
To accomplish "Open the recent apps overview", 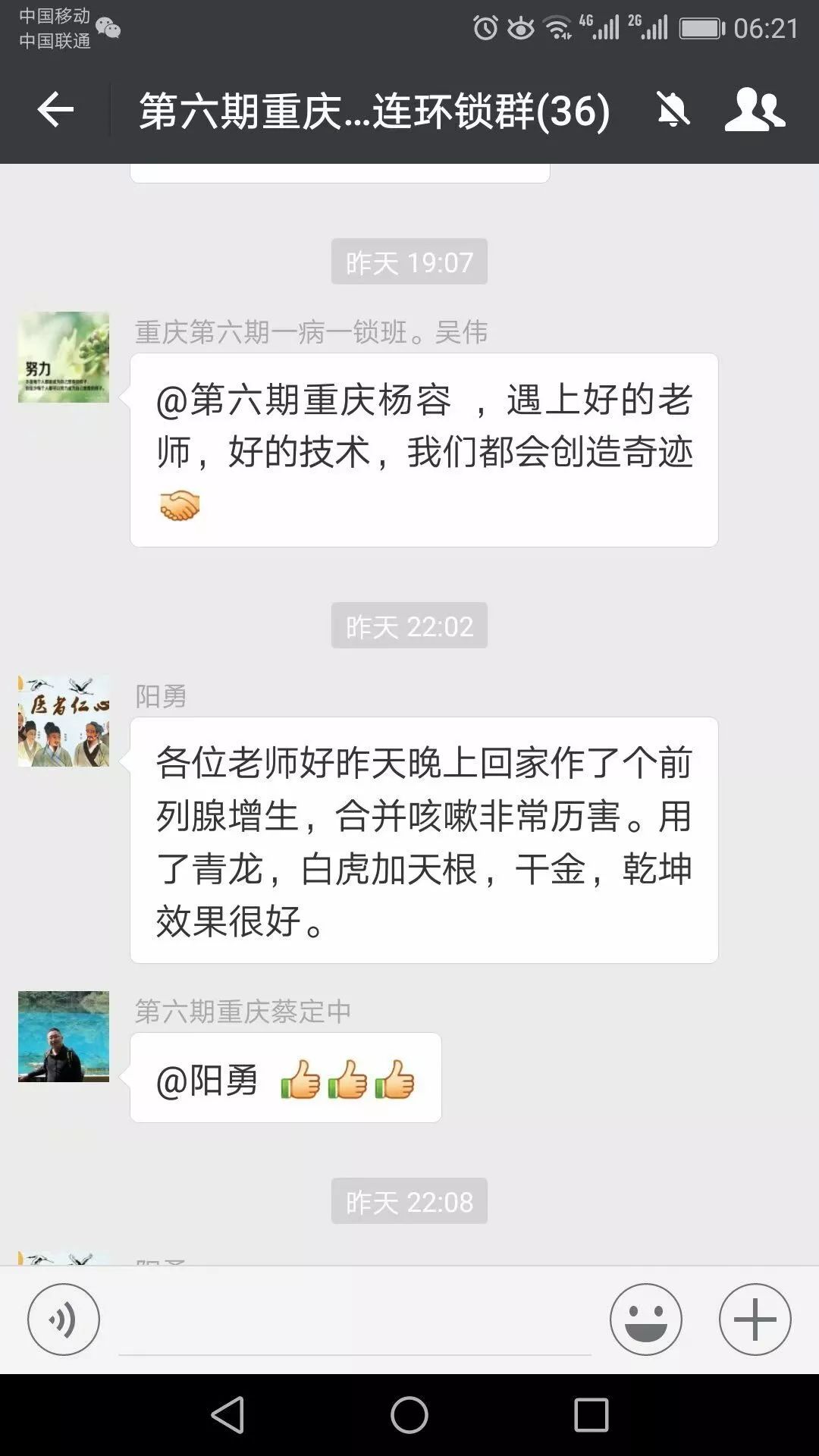I will (591, 1415).
